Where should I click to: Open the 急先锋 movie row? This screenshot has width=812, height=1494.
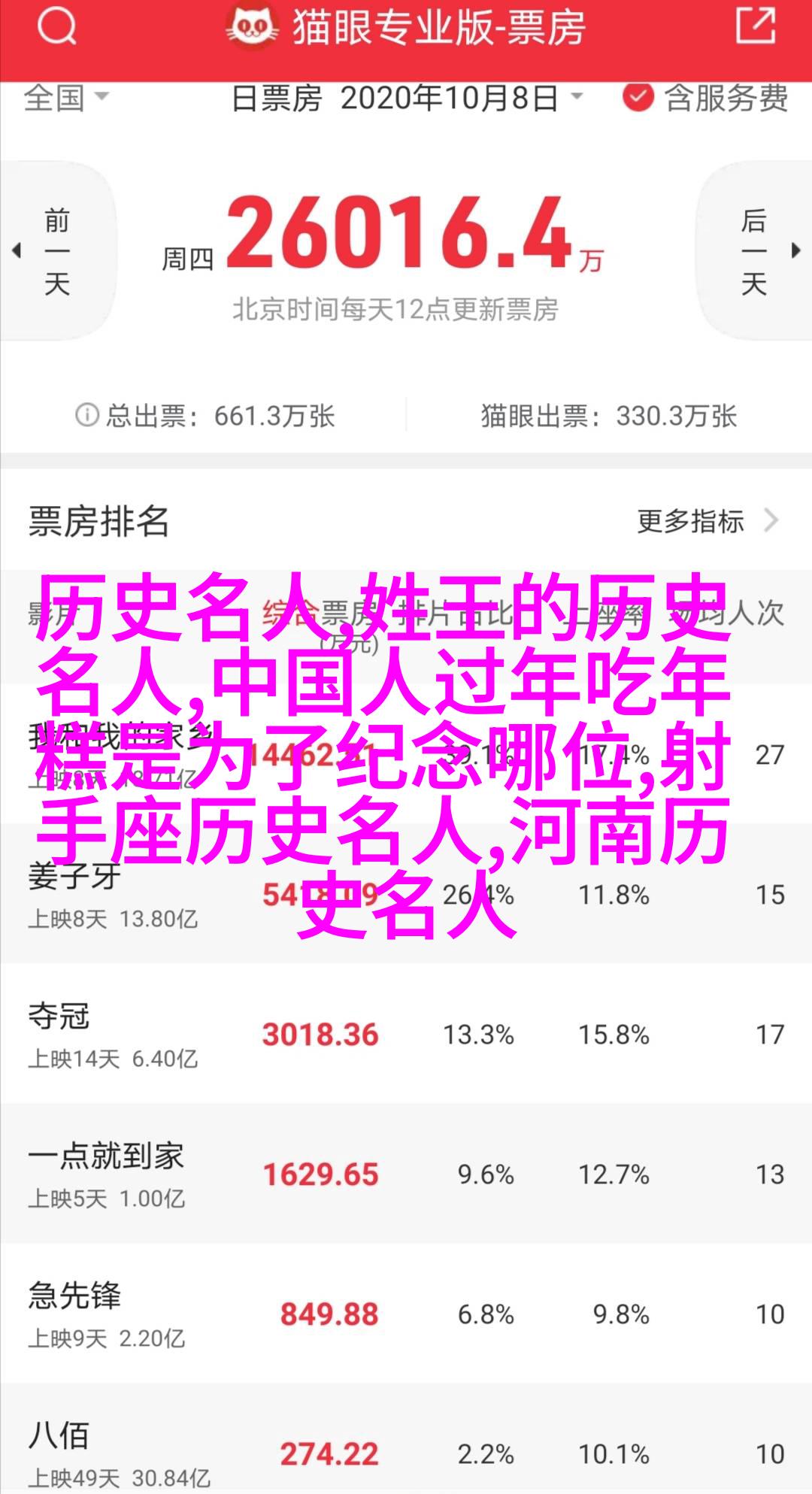[x=406, y=1314]
